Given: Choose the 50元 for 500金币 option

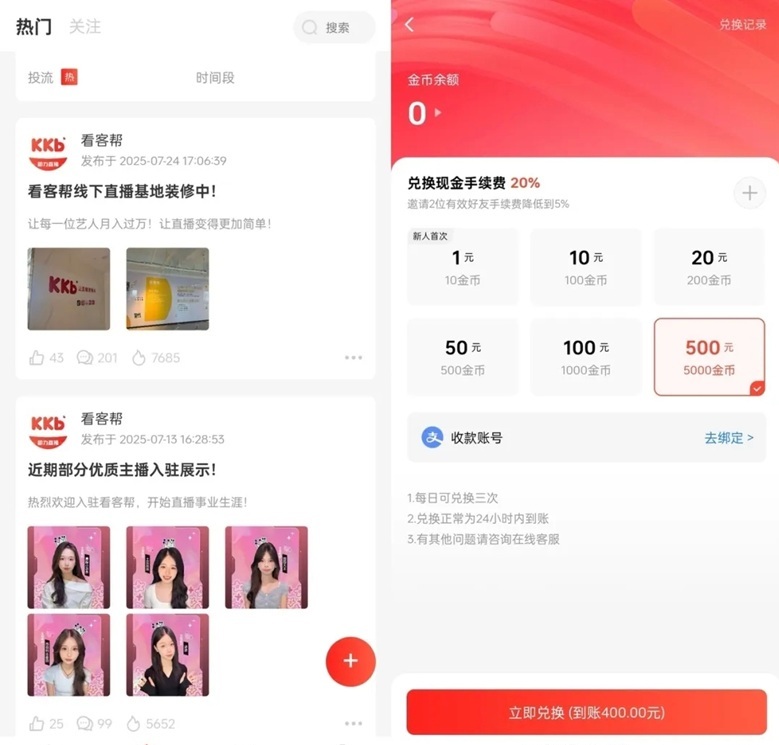Looking at the screenshot, I should pyautogui.click(x=462, y=357).
